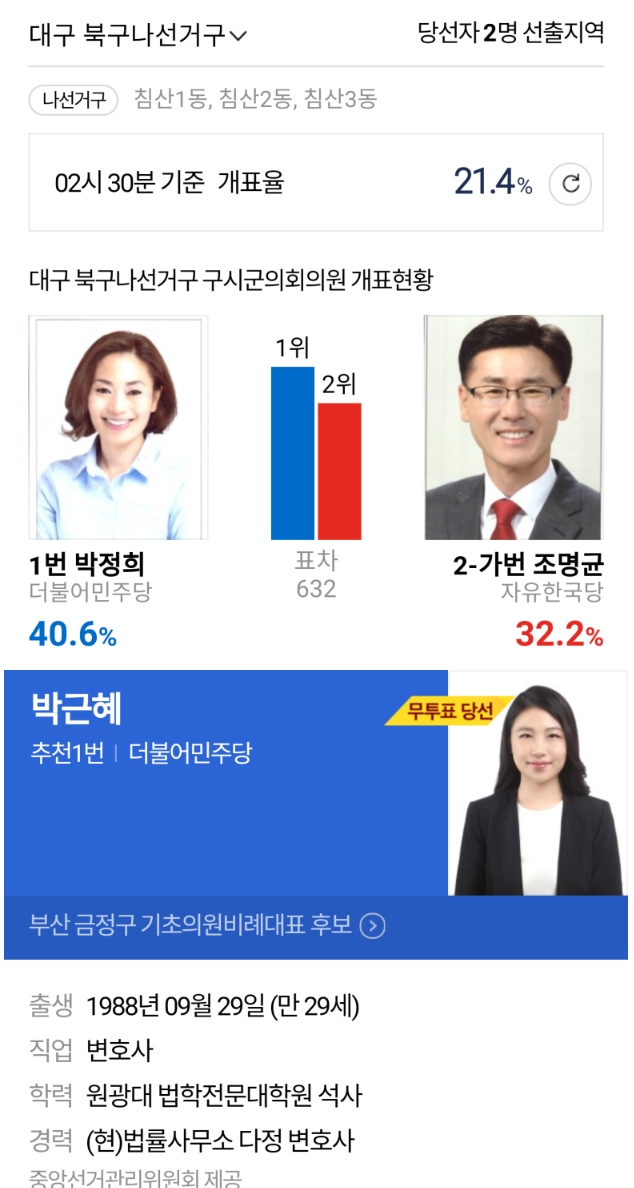Refresh the 개표율 vote count
The height and width of the screenshot is (1188, 634).
(570, 184)
